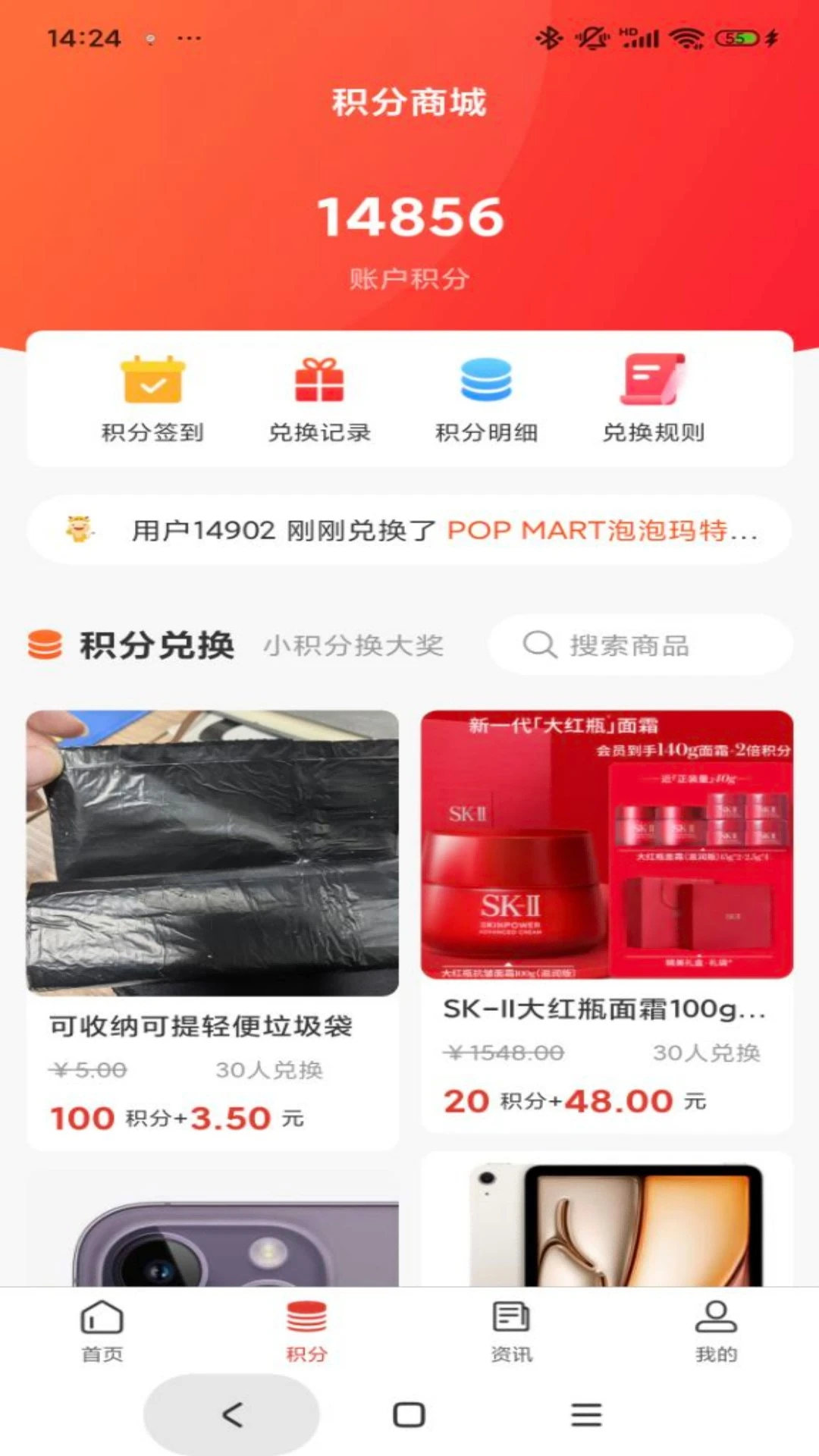Open the 兑换规则 red scroll icon

pos(654,379)
